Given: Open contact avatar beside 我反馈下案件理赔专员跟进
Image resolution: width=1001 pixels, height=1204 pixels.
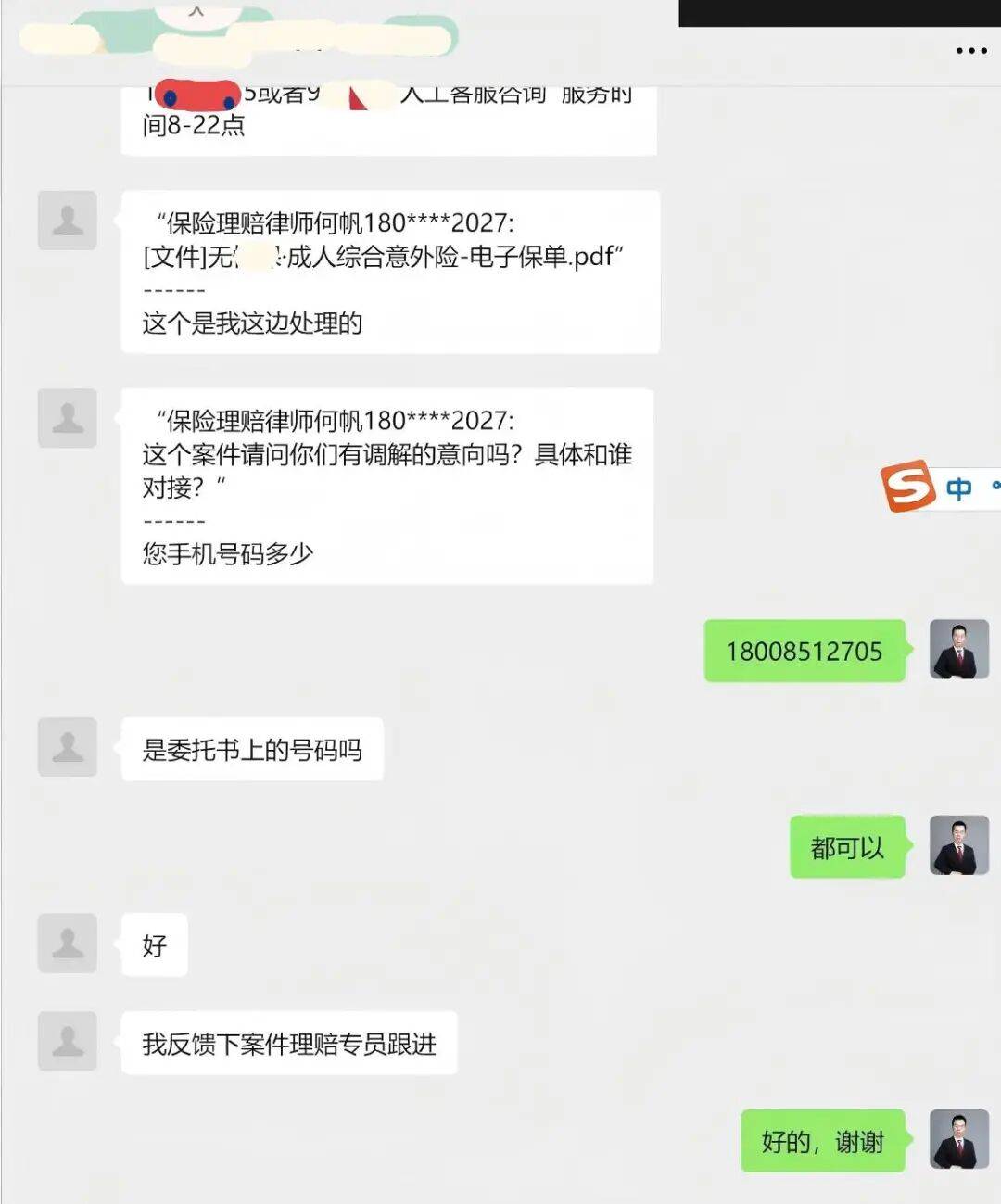Looking at the screenshot, I should coord(68,1041).
